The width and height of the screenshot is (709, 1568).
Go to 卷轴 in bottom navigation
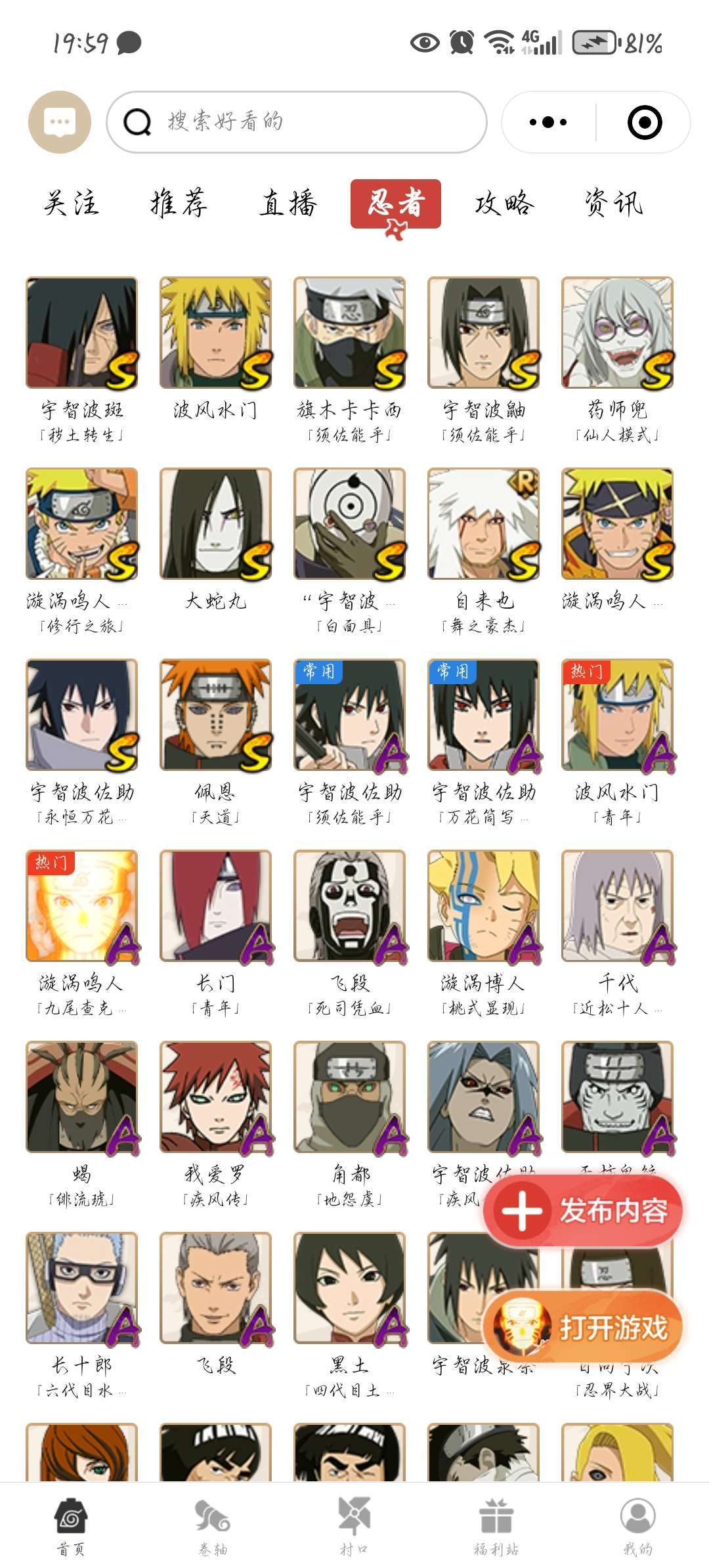213,1527
